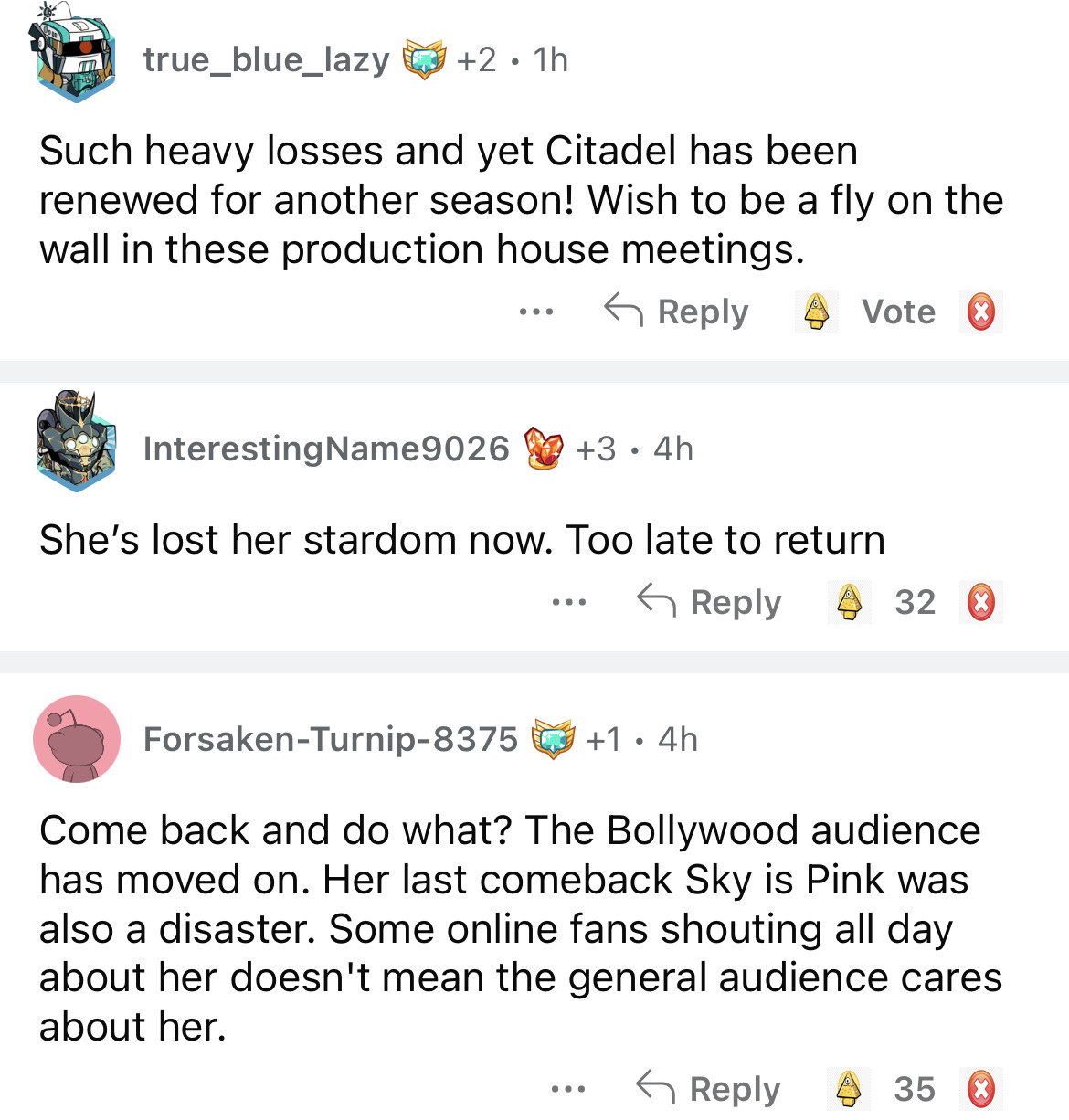The width and height of the screenshot is (1069, 1120).
Task: Open more options on Forsaken-Turnip-8375's comment
Action: [568, 1089]
